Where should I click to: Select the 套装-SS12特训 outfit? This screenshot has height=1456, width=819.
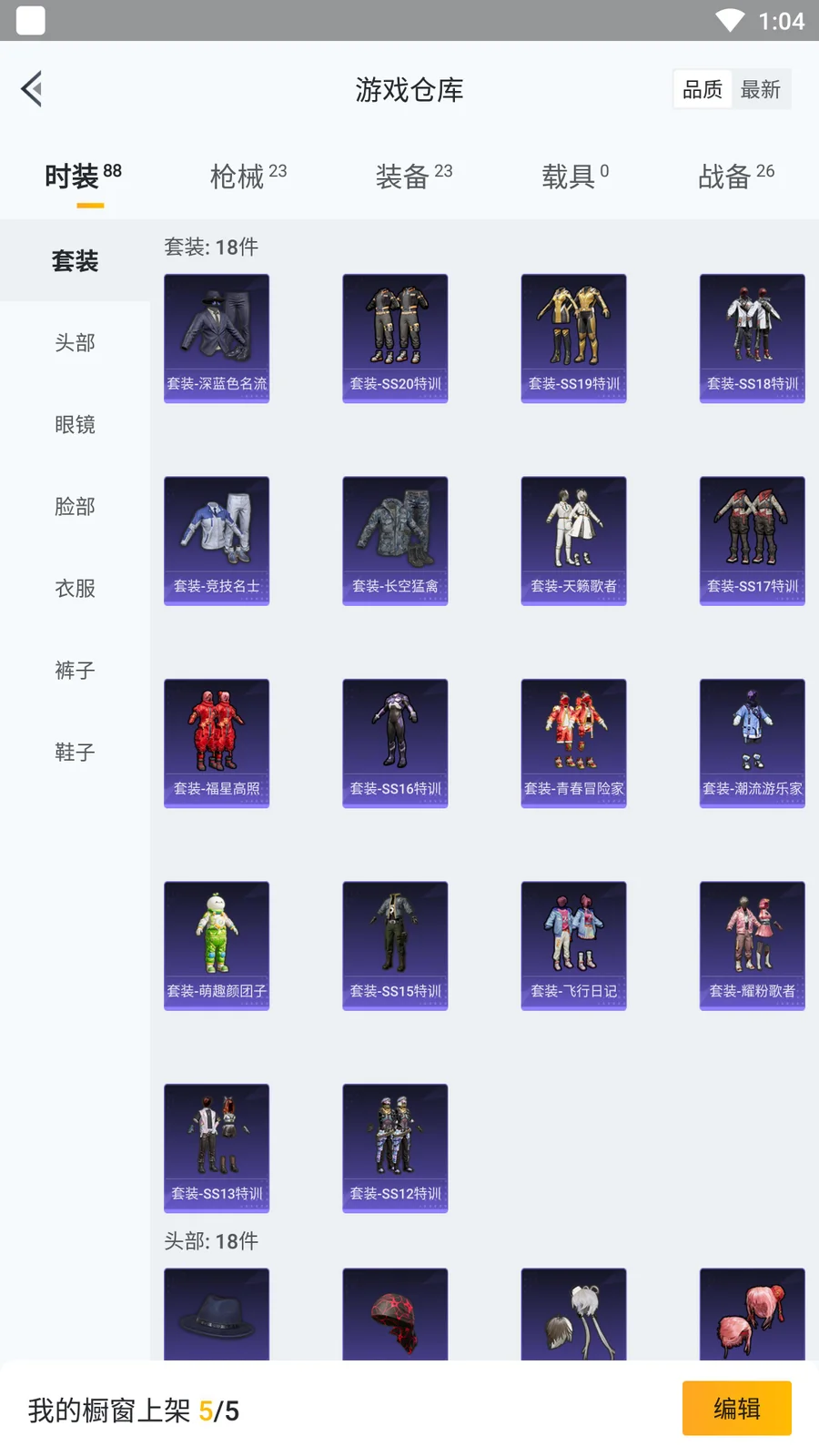pyautogui.click(x=395, y=1148)
